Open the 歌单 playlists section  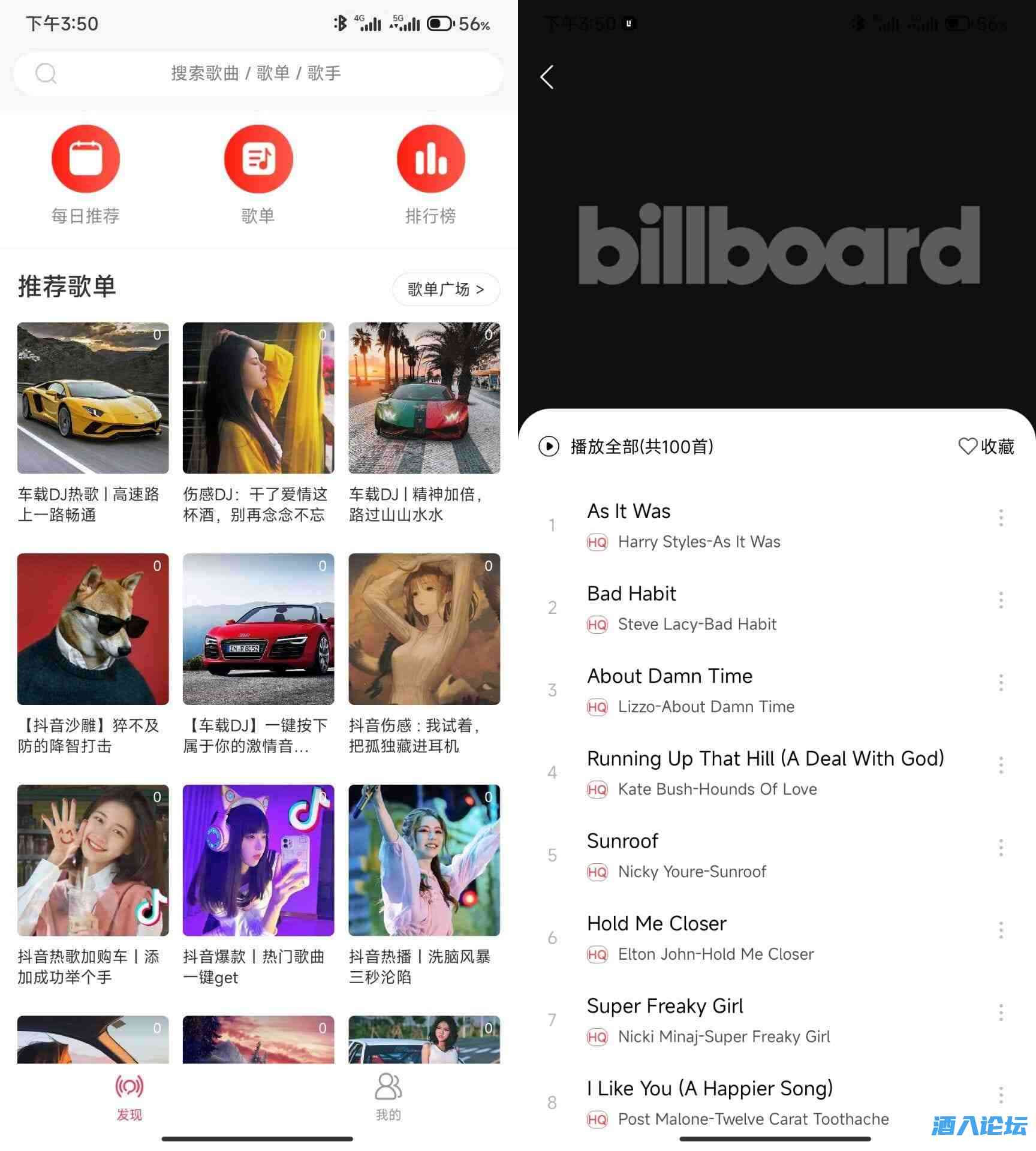coord(258,159)
